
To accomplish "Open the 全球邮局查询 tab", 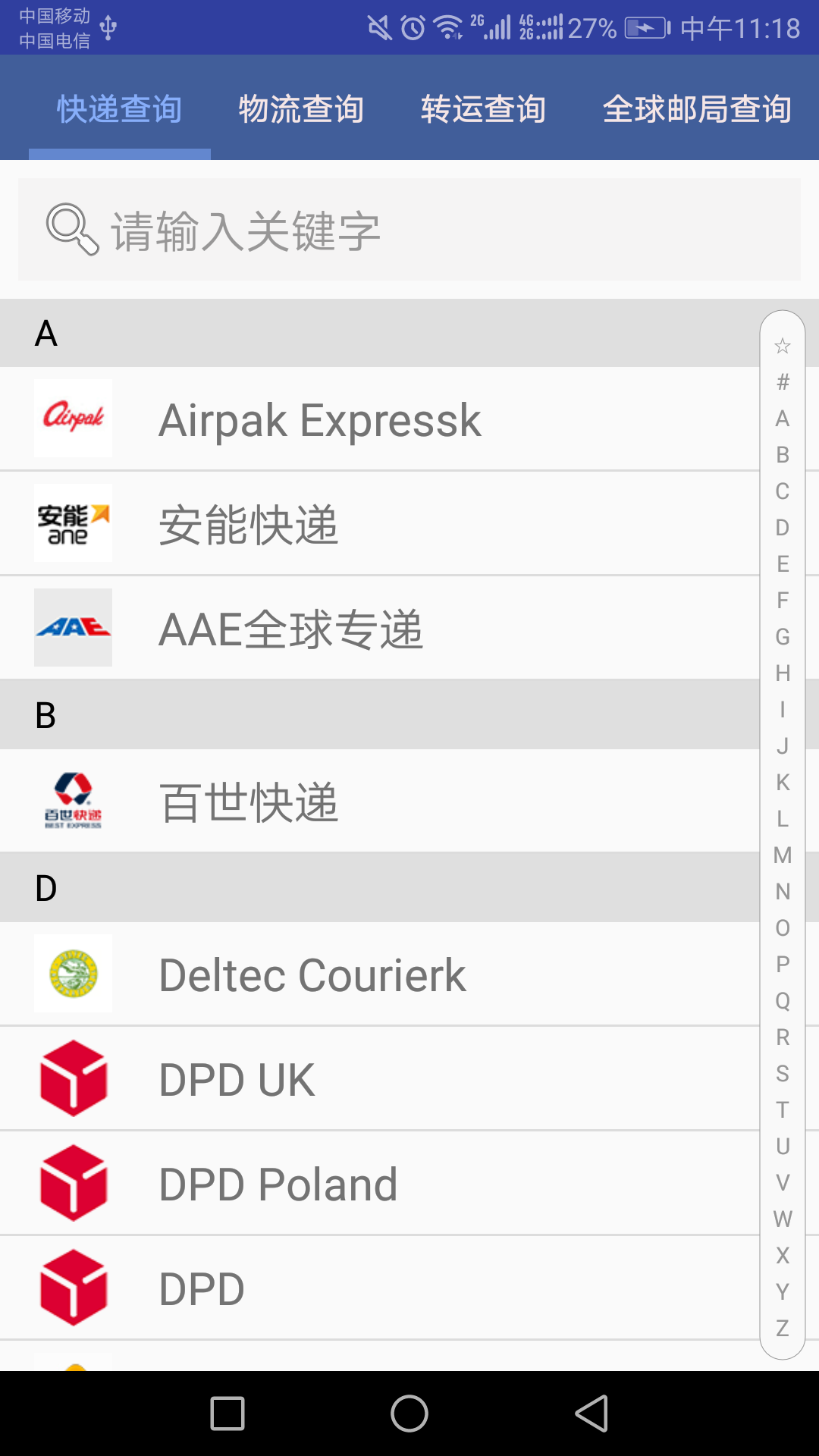I will pos(697,109).
